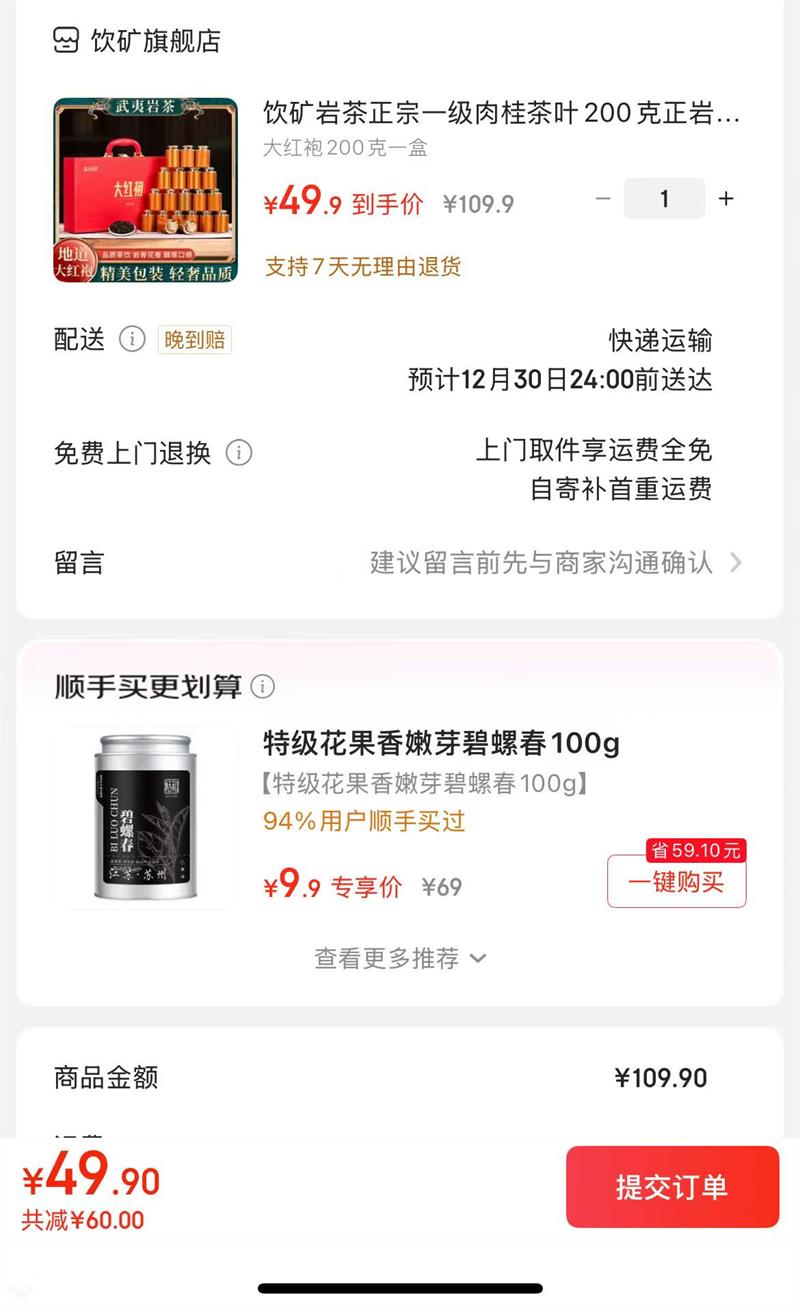Decrease quantity with the minus button

604,199
